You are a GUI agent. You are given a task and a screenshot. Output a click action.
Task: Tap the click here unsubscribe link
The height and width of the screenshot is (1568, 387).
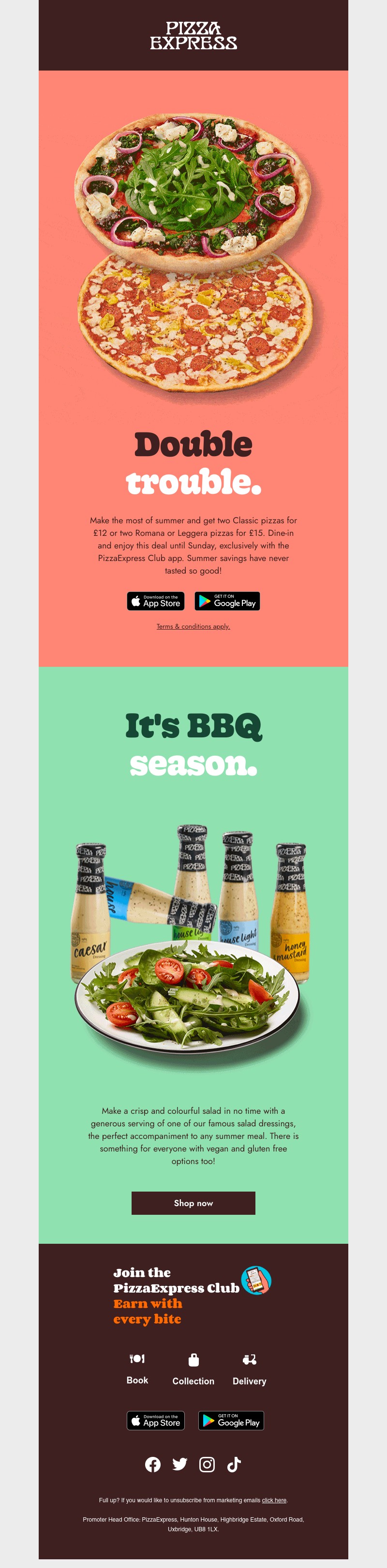click(x=274, y=1500)
